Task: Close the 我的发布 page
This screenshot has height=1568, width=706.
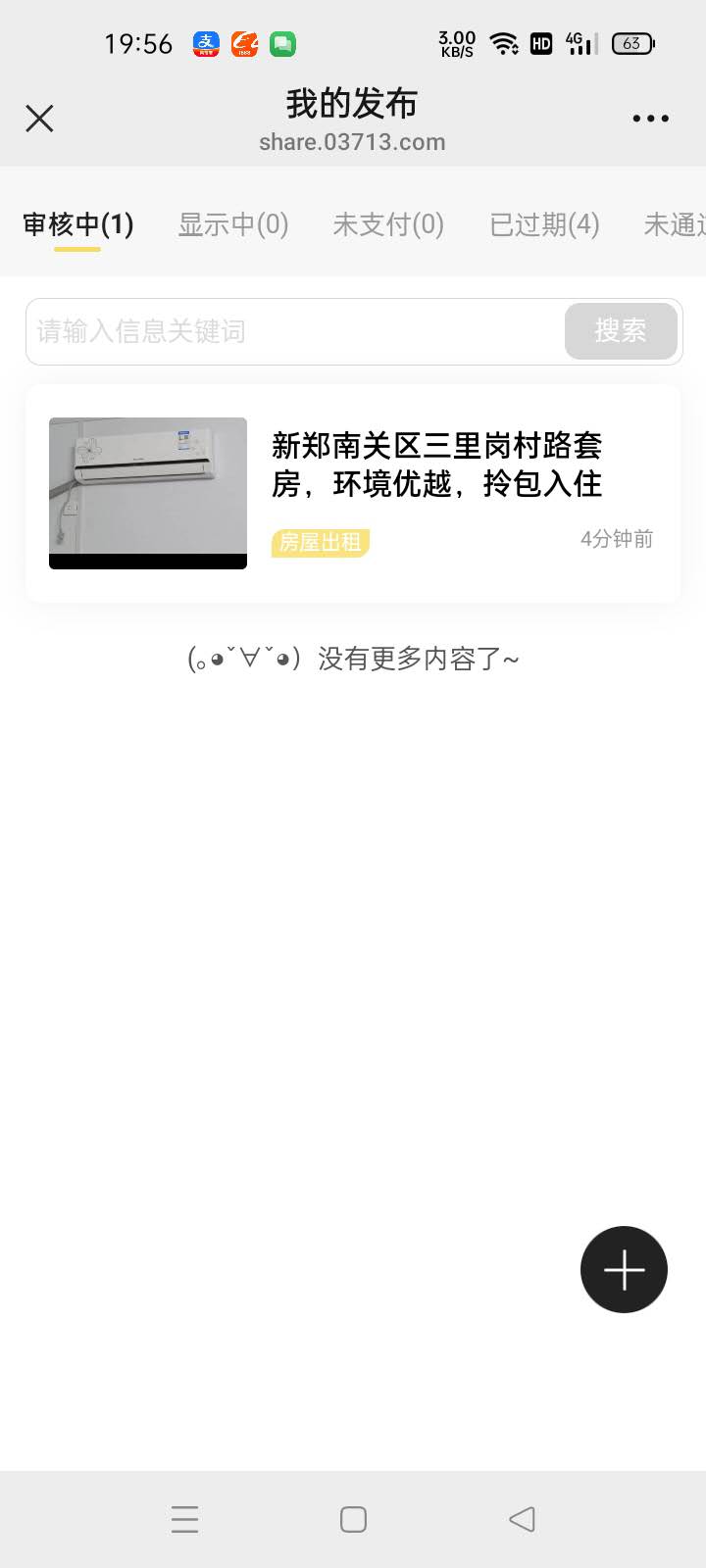Action: pos(39,119)
